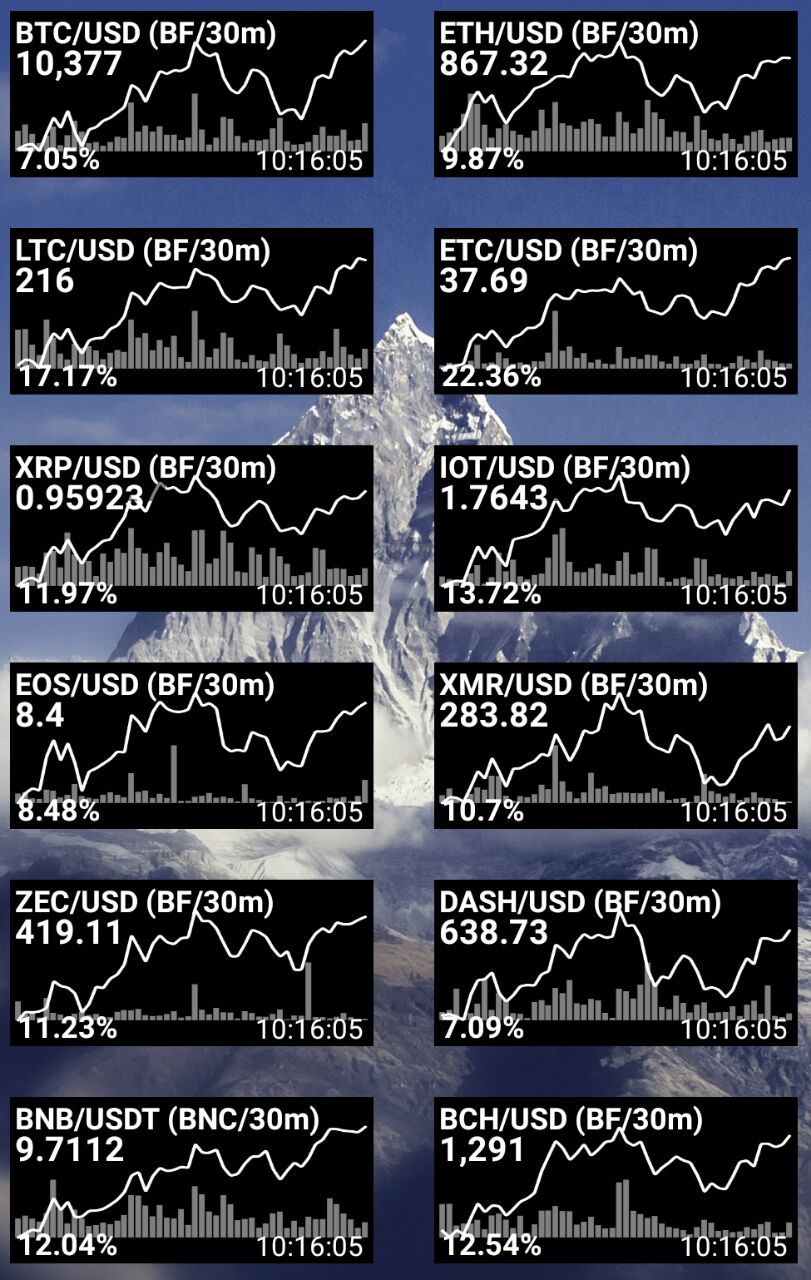Open the ETH/USD chart widget
Image resolution: width=811 pixels, height=1280 pixels.
[x=615, y=95]
